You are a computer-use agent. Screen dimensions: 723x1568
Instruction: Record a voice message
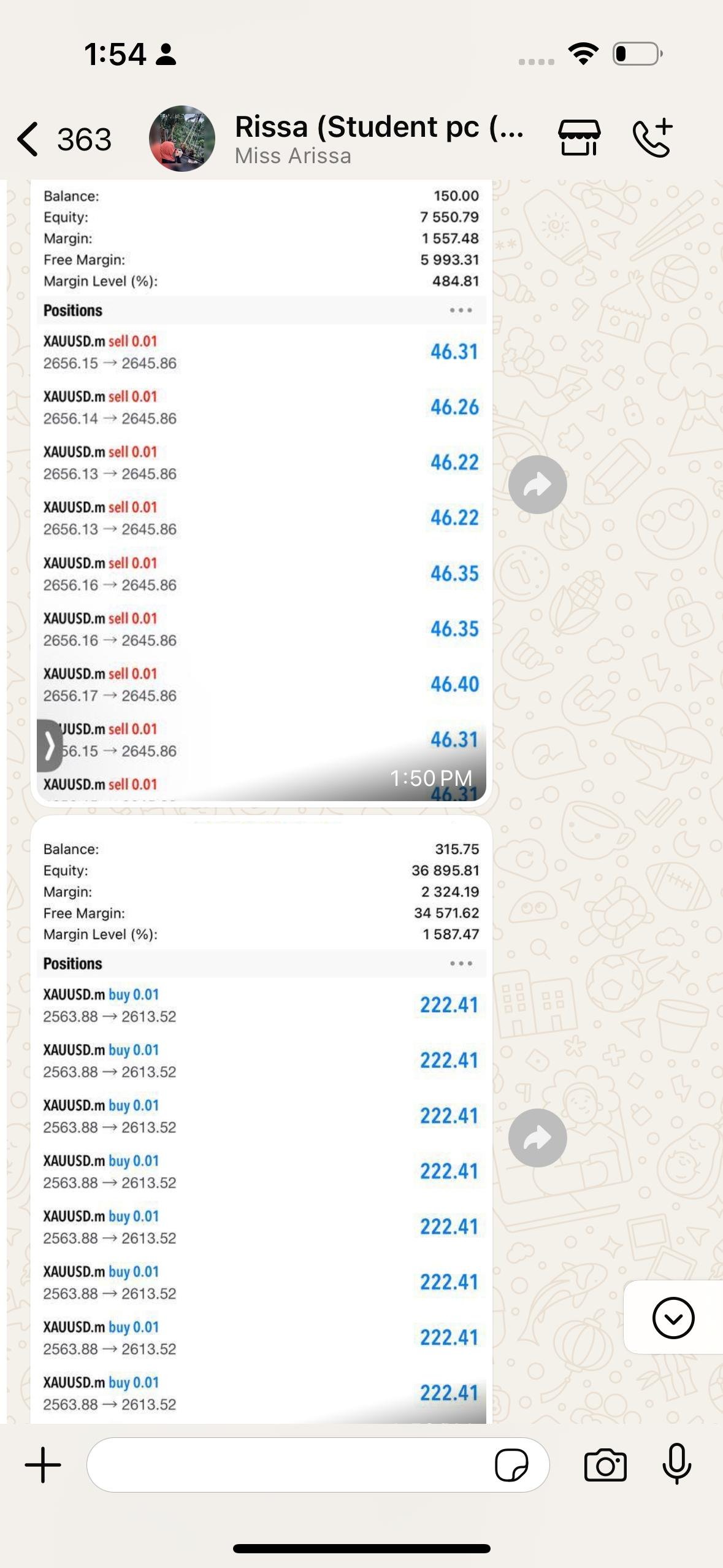676,1465
